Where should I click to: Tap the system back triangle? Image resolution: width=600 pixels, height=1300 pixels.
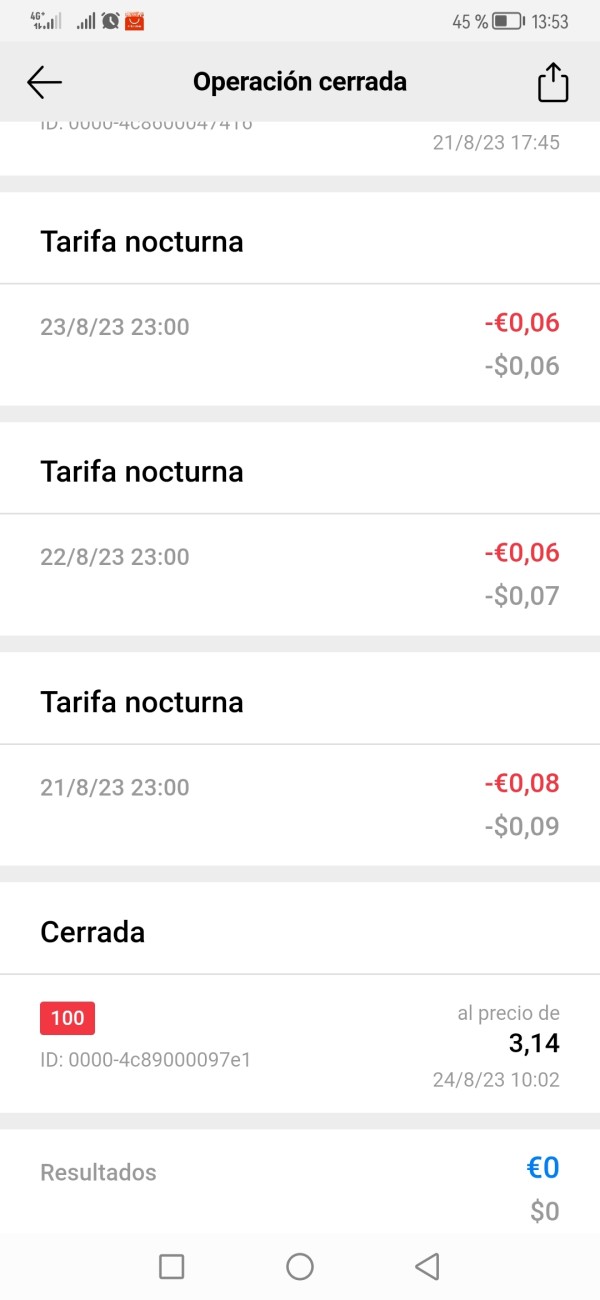(428, 1267)
